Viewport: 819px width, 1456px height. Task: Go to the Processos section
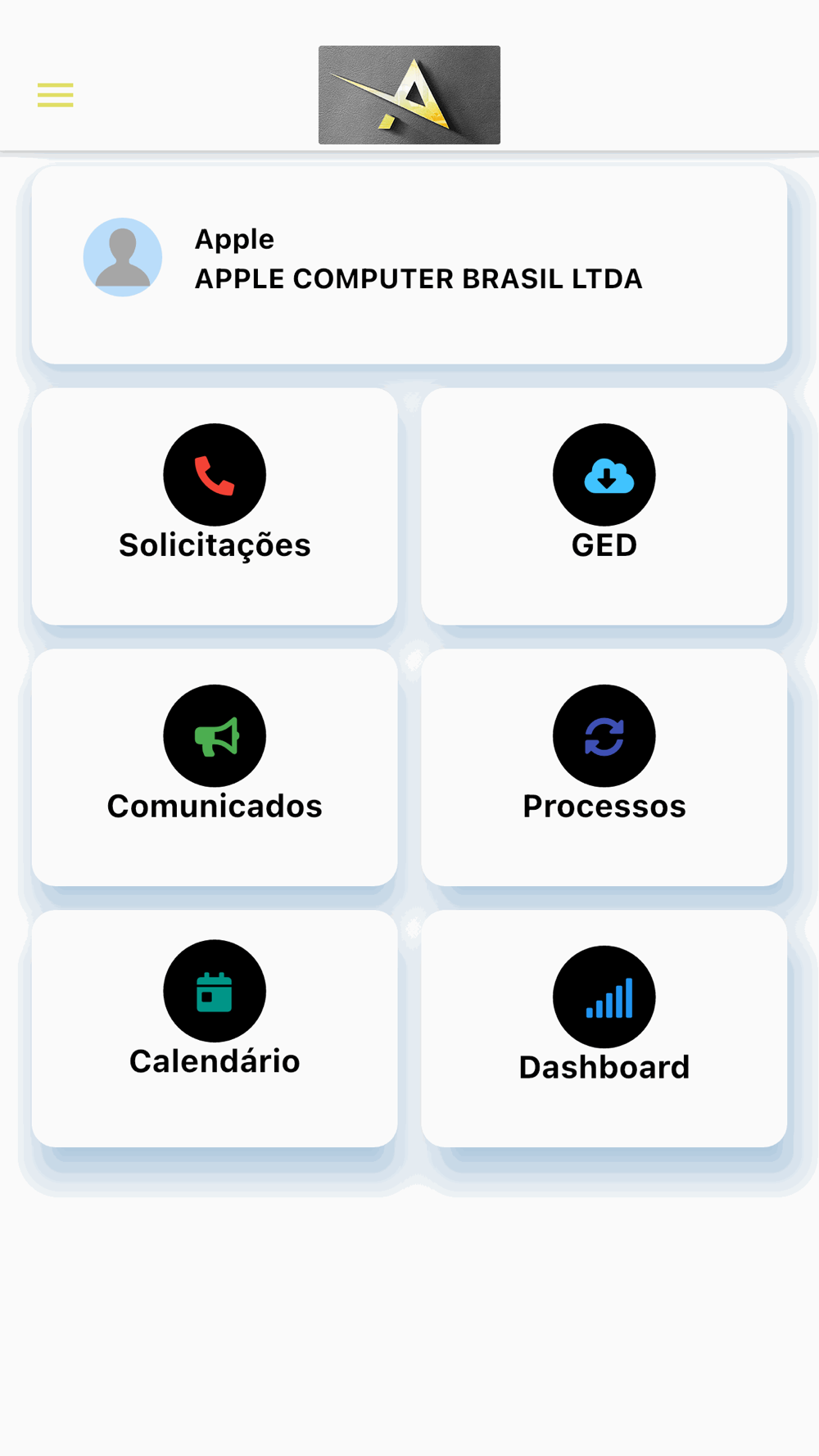(x=604, y=768)
